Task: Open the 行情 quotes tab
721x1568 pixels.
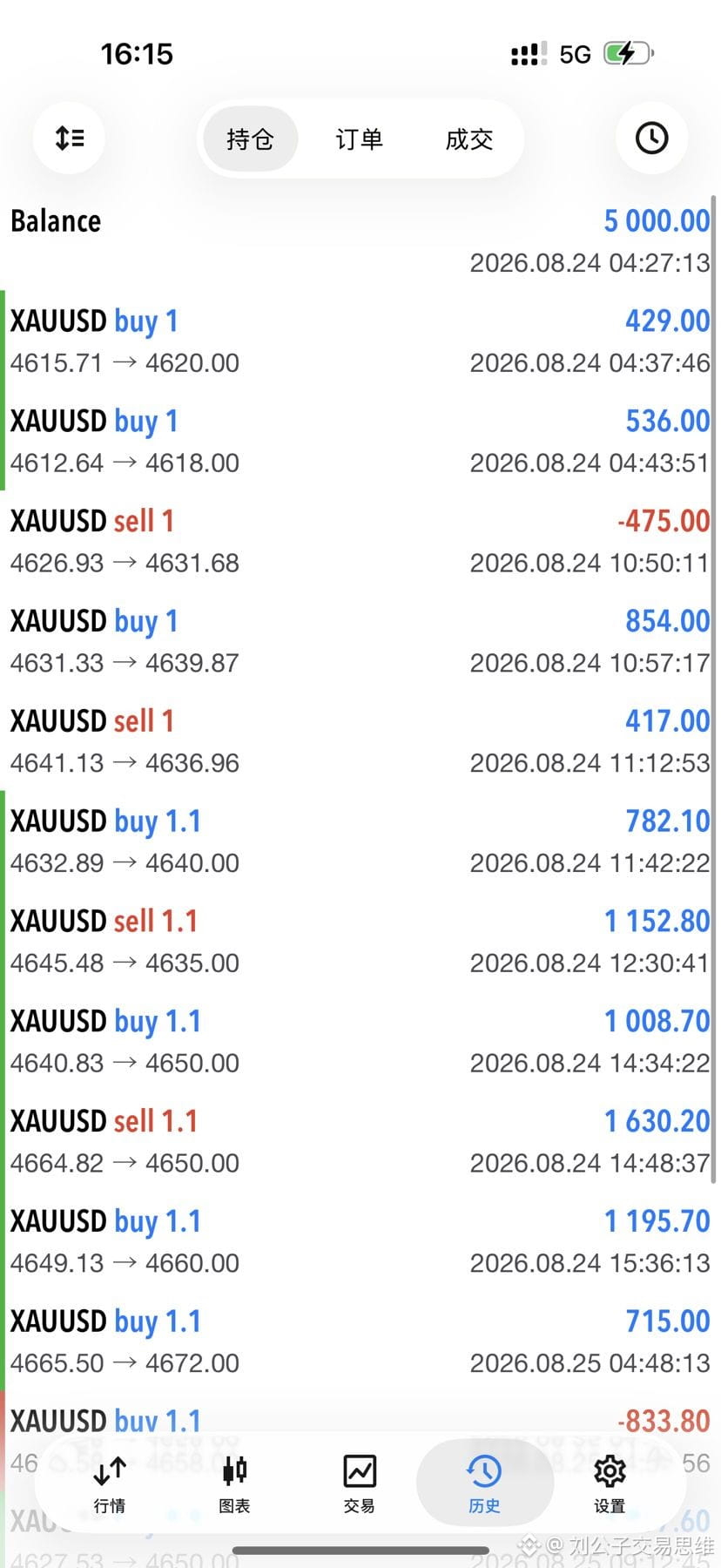Action: pyautogui.click(x=110, y=1484)
